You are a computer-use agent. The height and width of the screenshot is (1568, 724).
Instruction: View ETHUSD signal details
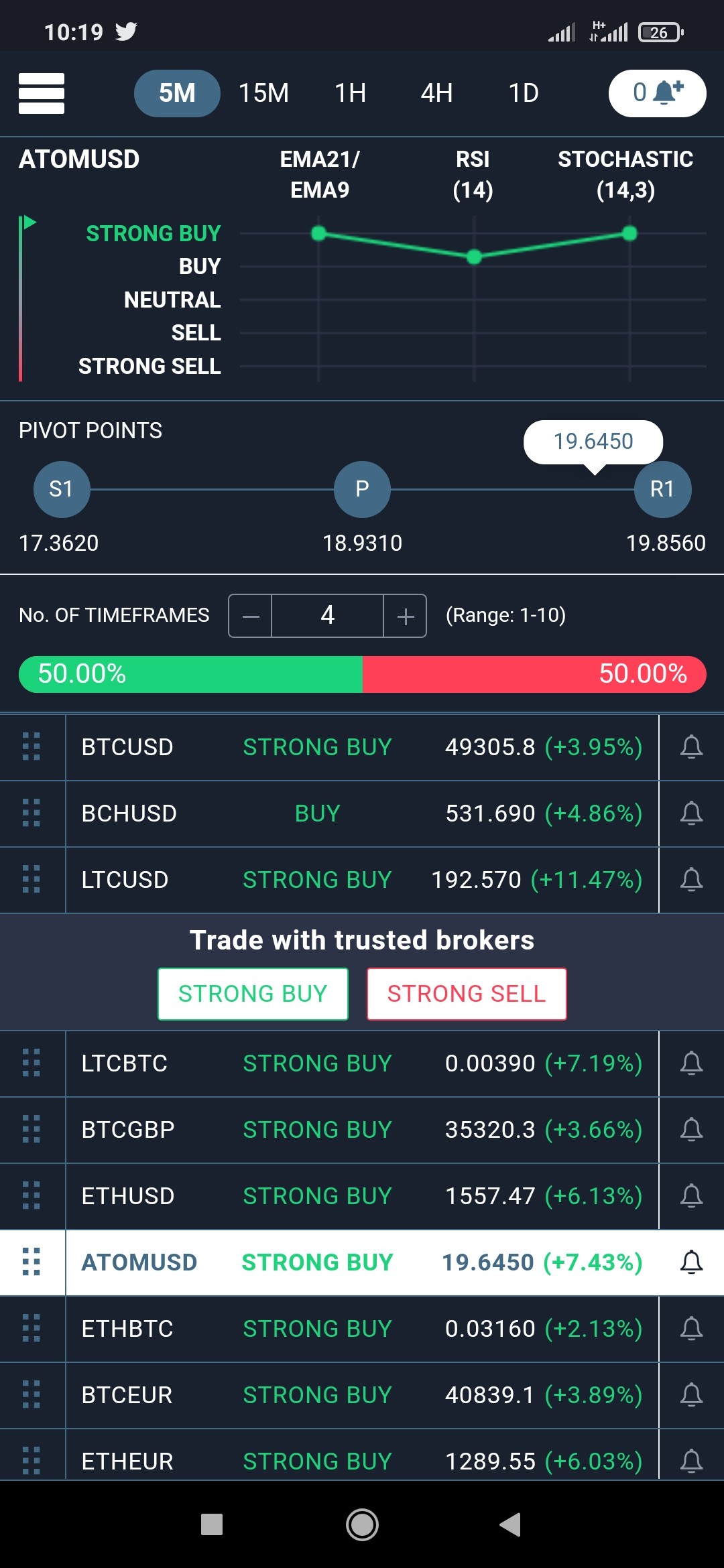tap(362, 1196)
